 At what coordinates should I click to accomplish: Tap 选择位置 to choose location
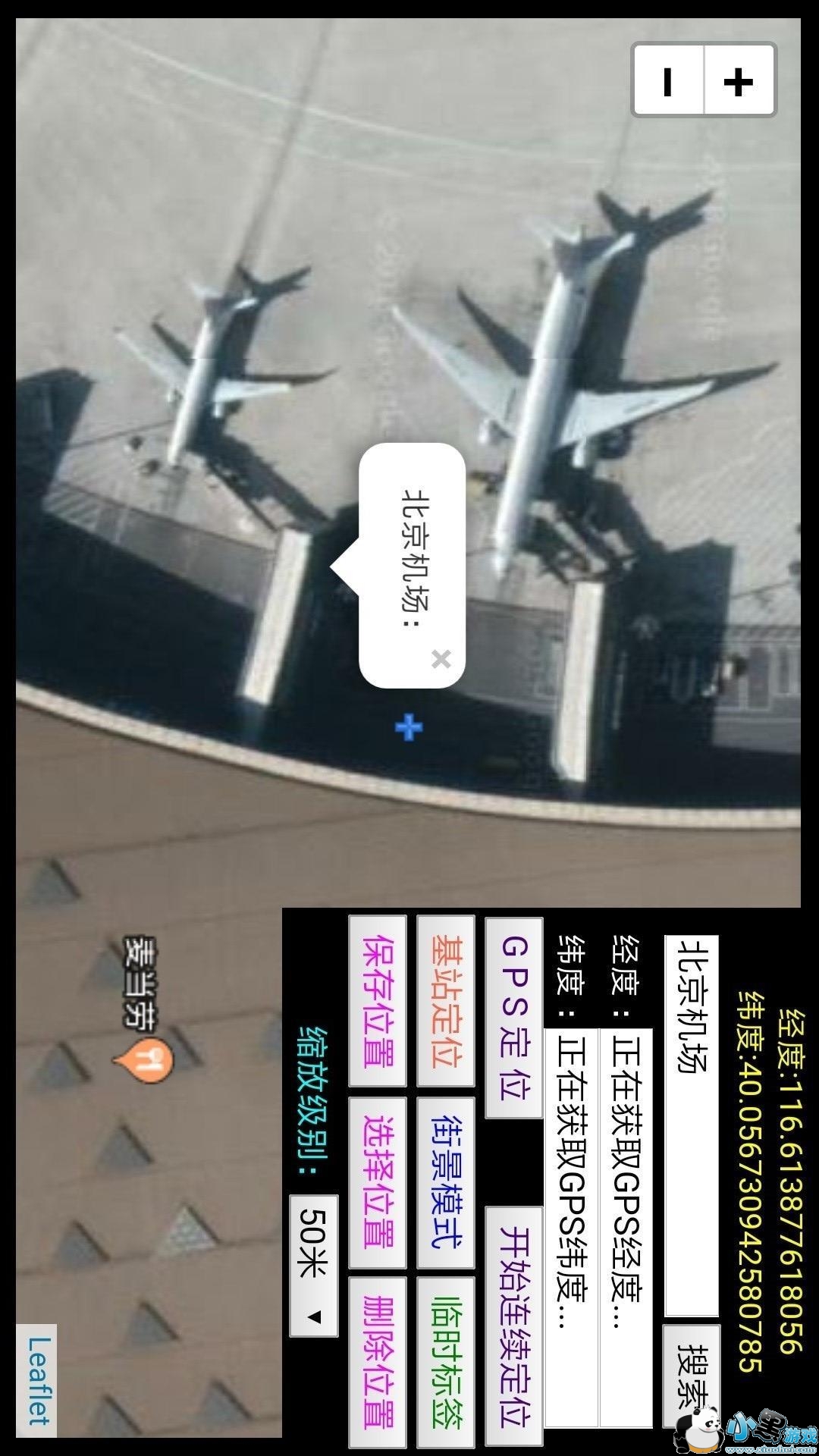[x=378, y=1181]
